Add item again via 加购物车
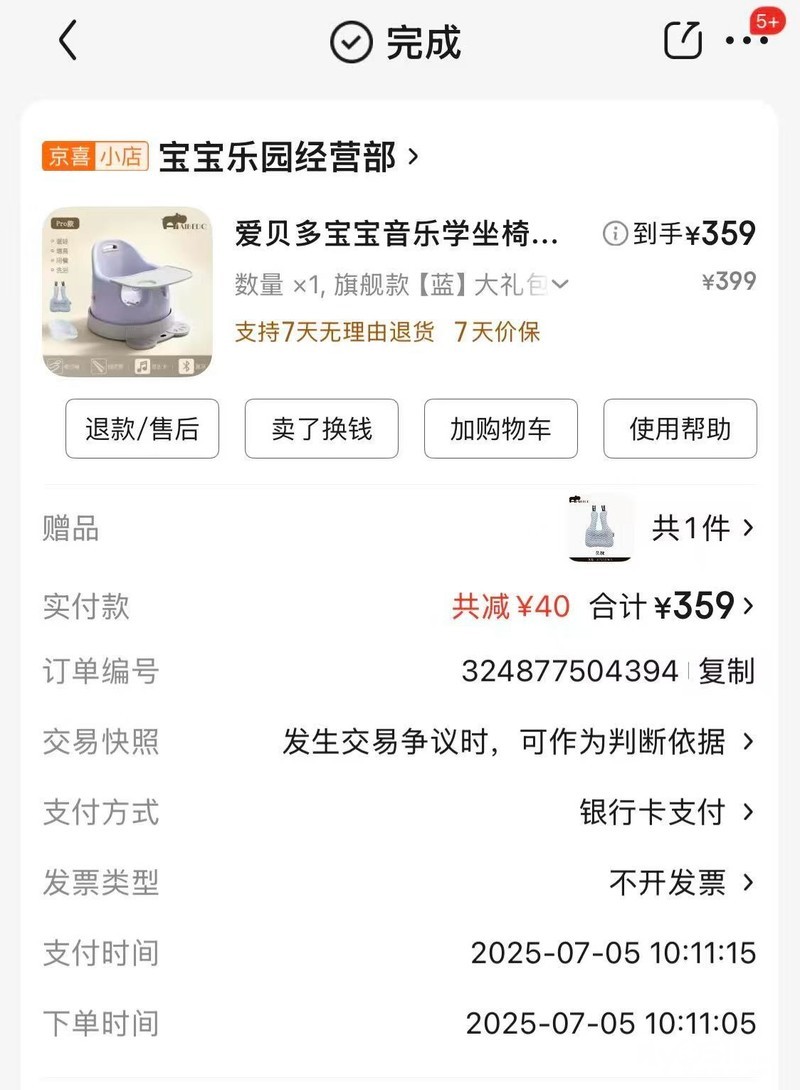The height and width of the screenshot is (1090, 800). (500, 429)
